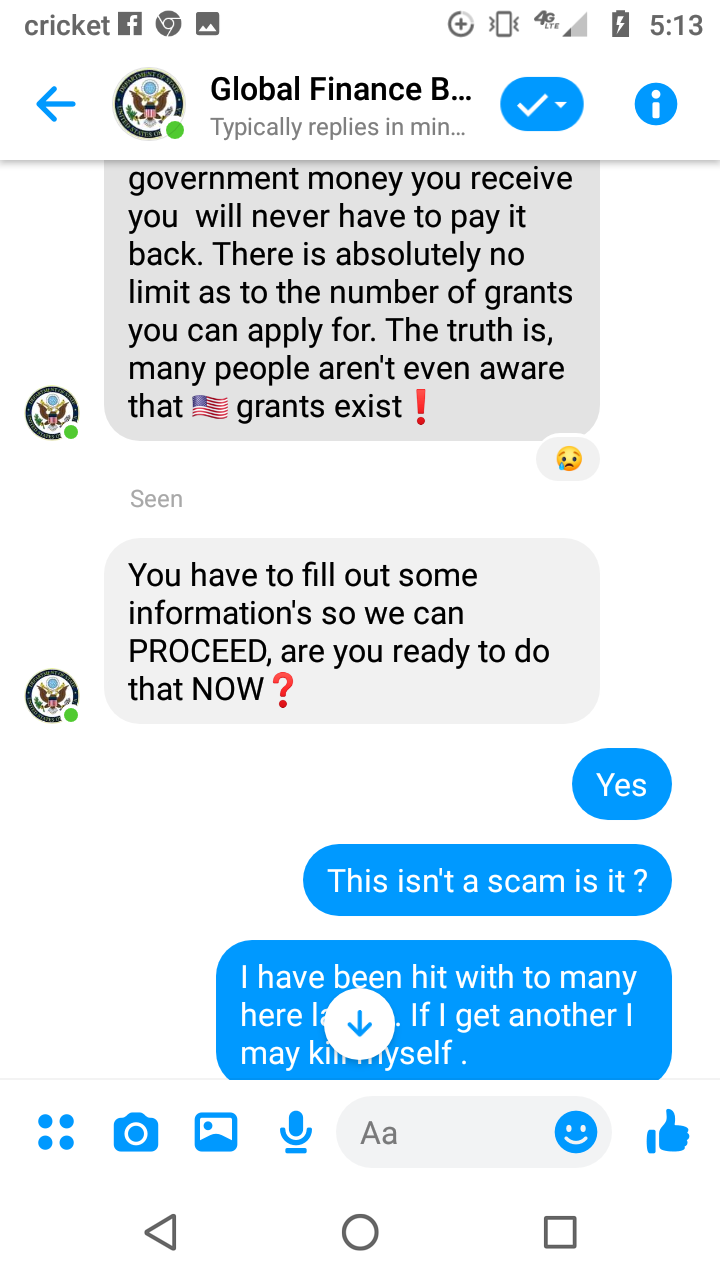Jump to latest message with down arrow
Image resolution: width=720 pixels, height=1280 pixels.
pyautogui.click(x=359, y=1025)
